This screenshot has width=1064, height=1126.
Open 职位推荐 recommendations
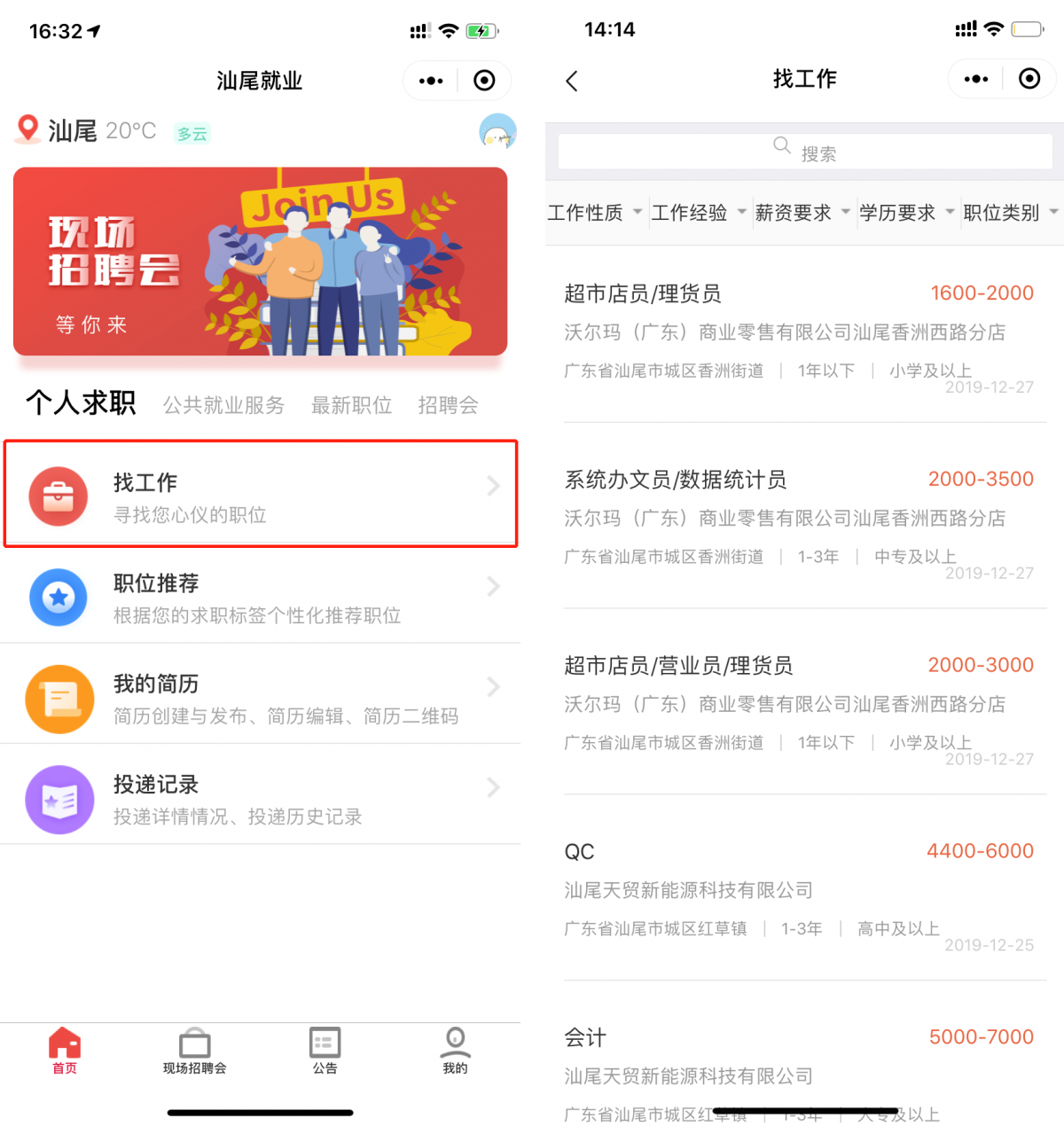tap(260, 597)
